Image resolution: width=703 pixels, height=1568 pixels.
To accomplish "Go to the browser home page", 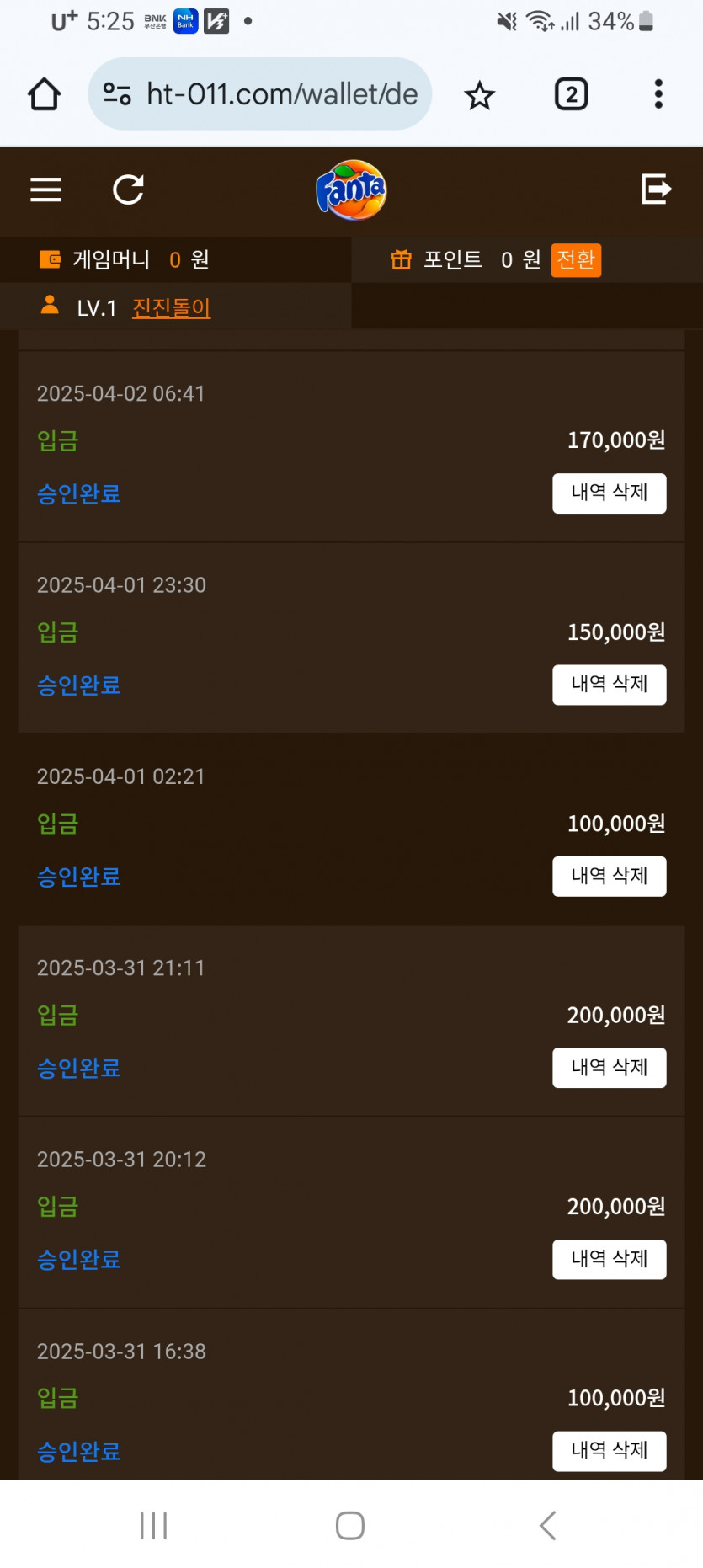I will (x=45, y=94).
